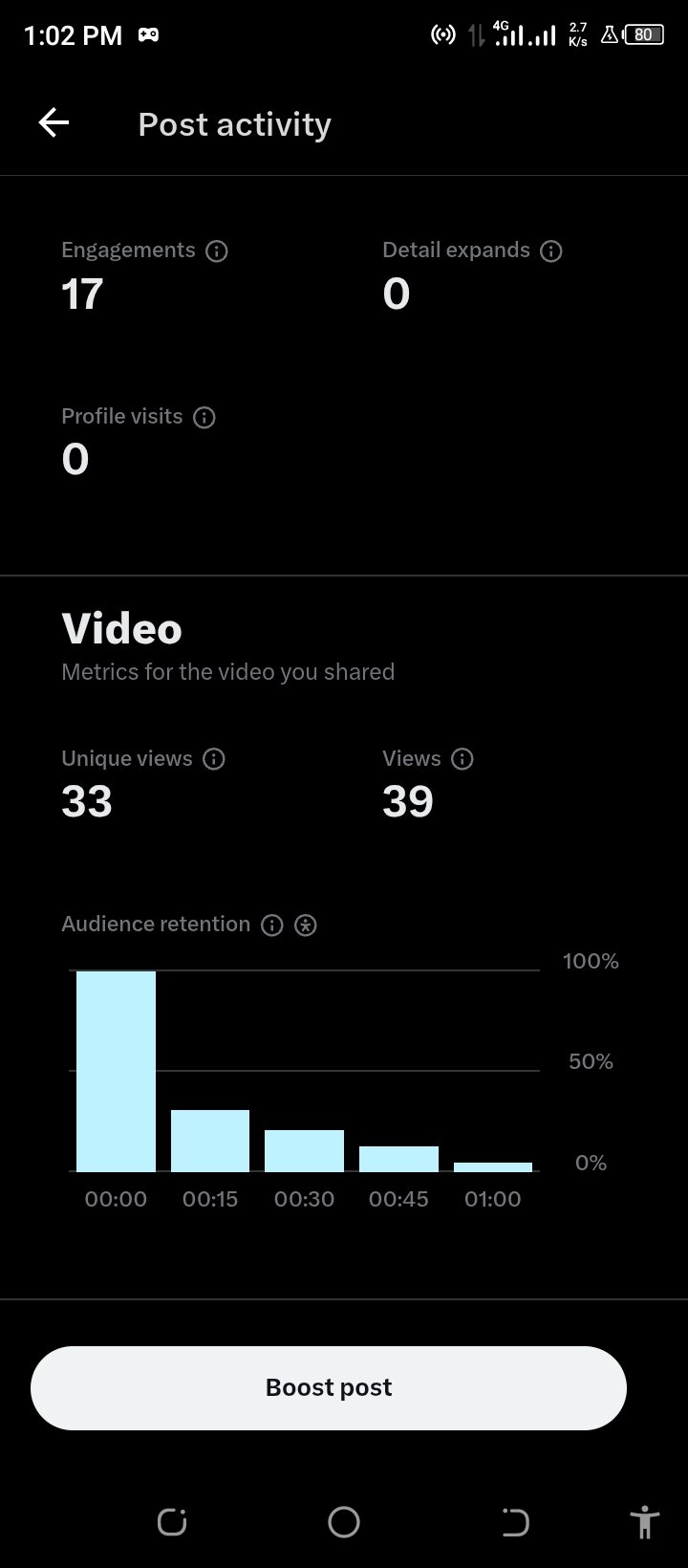Open the accessibility shortcut in navigation bar

coord(645,1521)
